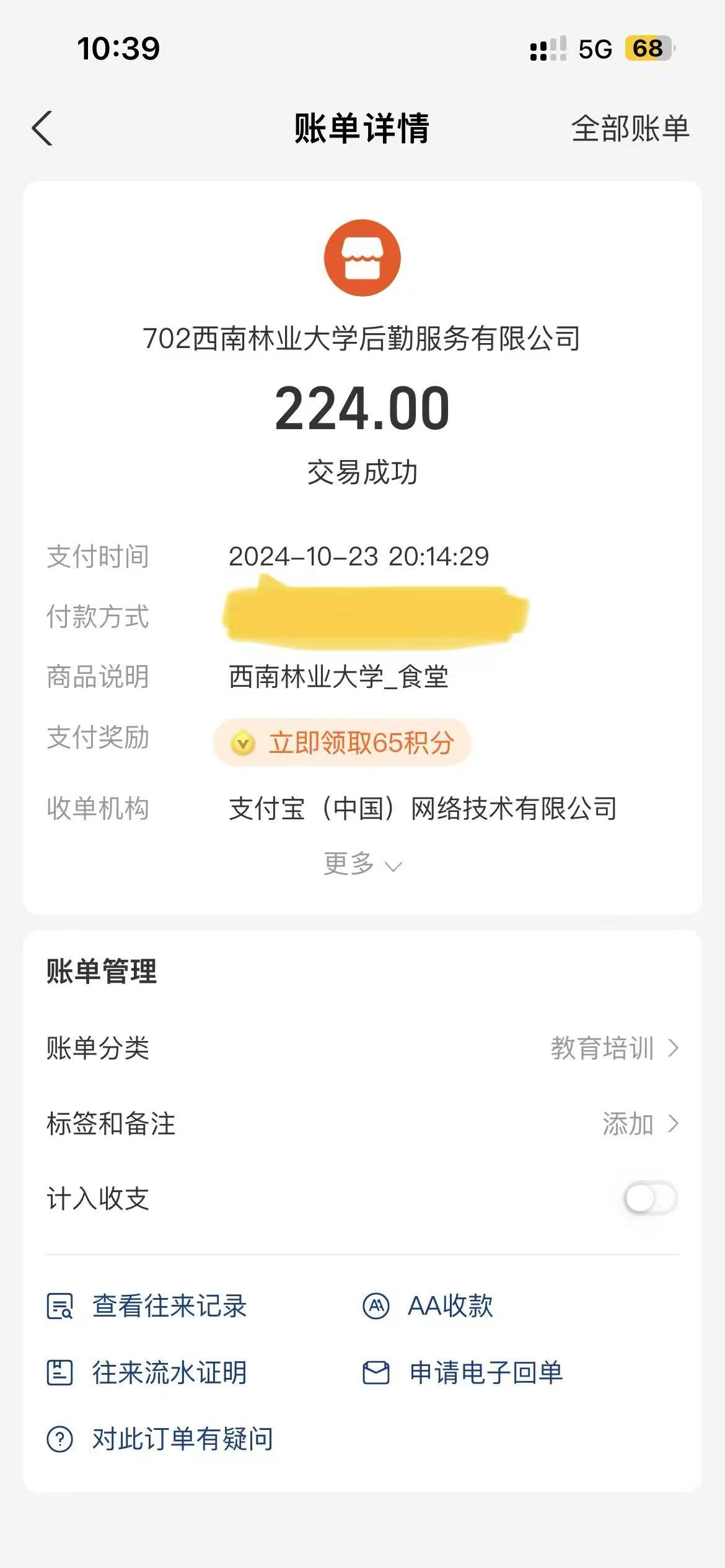Go back using the top-left arrow
The width and height of the screenshot is (725, 1568).
pyautogui.click(x=42, y=129)
